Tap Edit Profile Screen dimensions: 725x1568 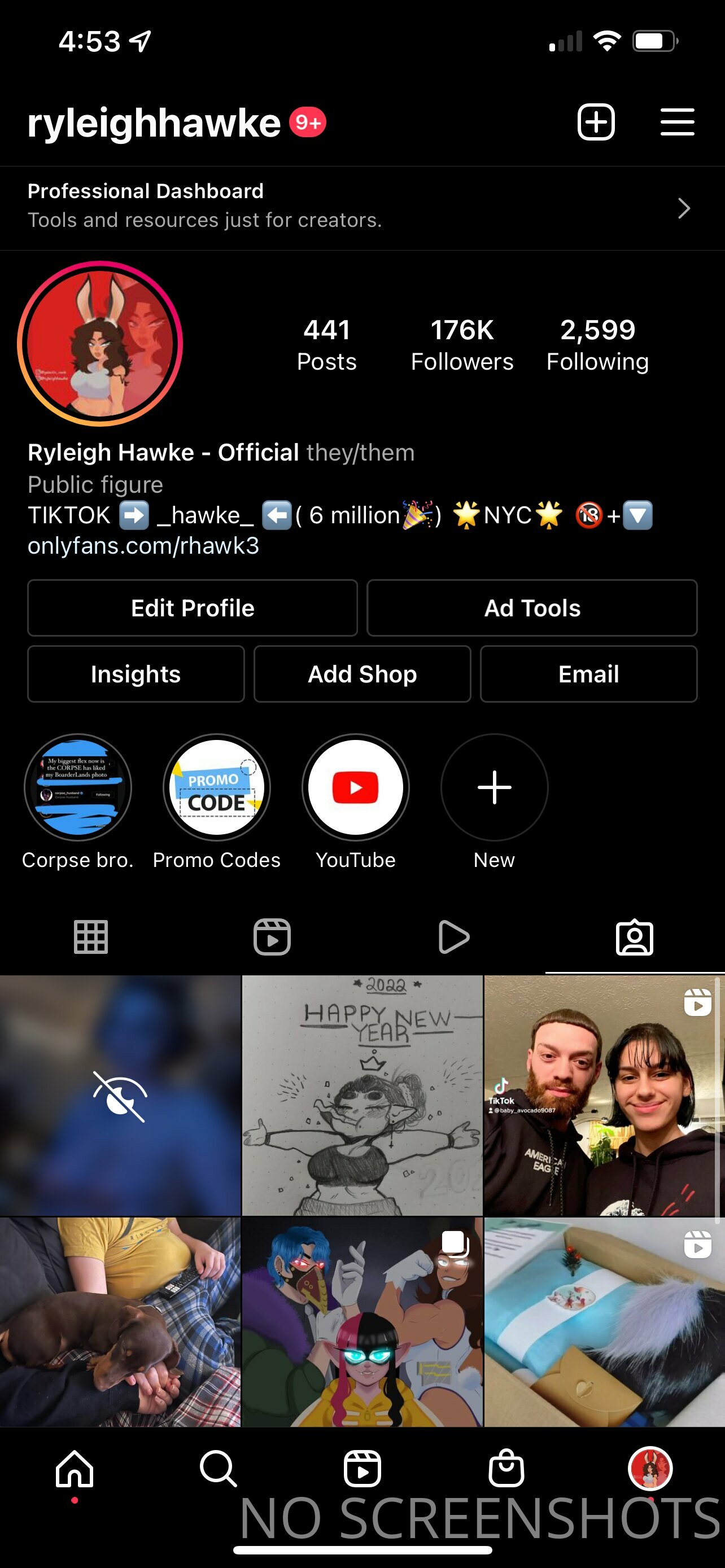[193, 608]
